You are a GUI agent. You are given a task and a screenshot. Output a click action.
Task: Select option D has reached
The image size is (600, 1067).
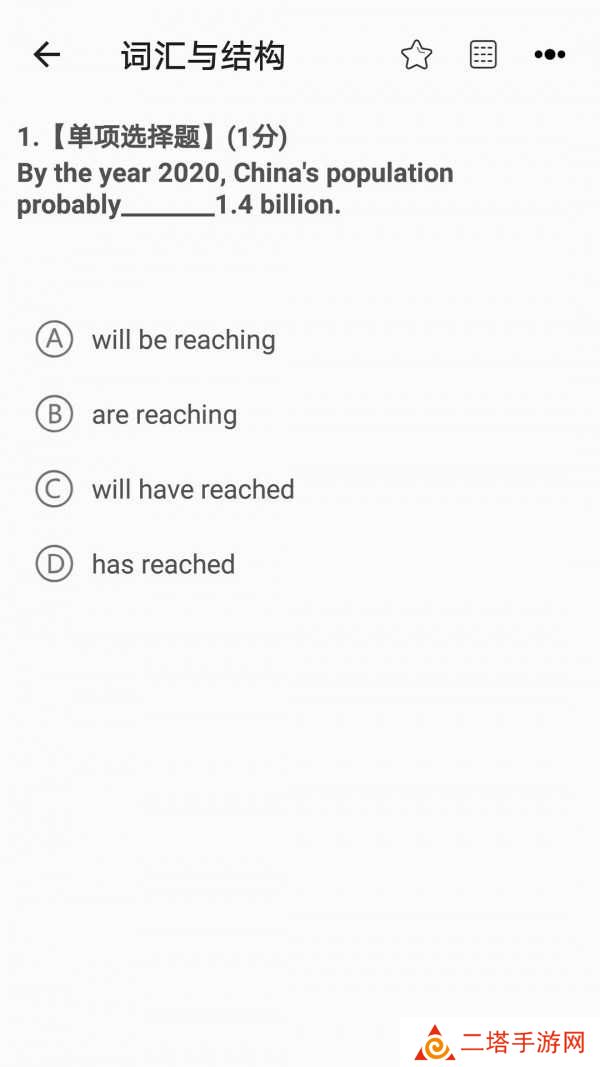coord(135,564)
